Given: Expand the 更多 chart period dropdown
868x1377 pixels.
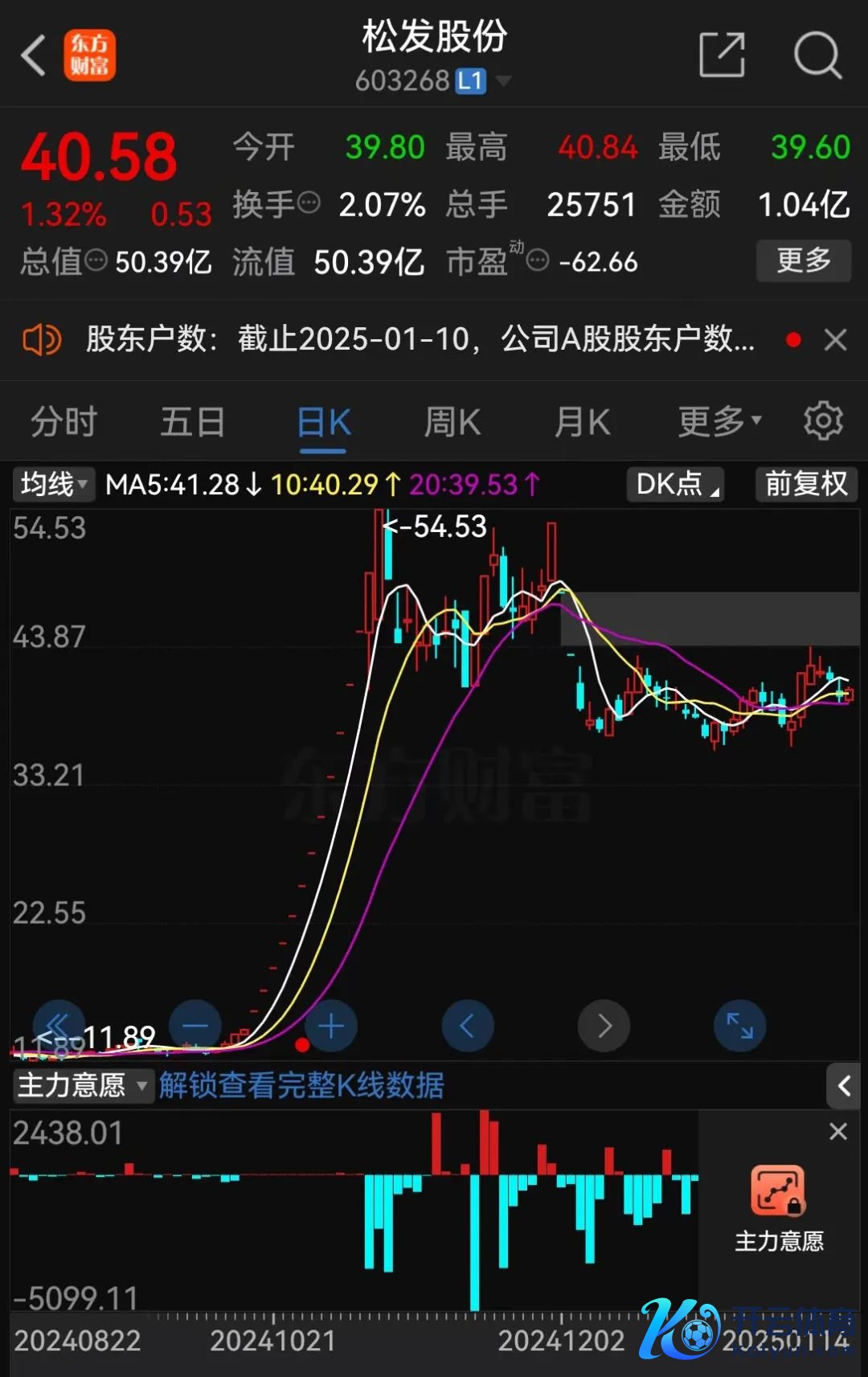Looking at the screenshot, I should click(x=719, y=420).
